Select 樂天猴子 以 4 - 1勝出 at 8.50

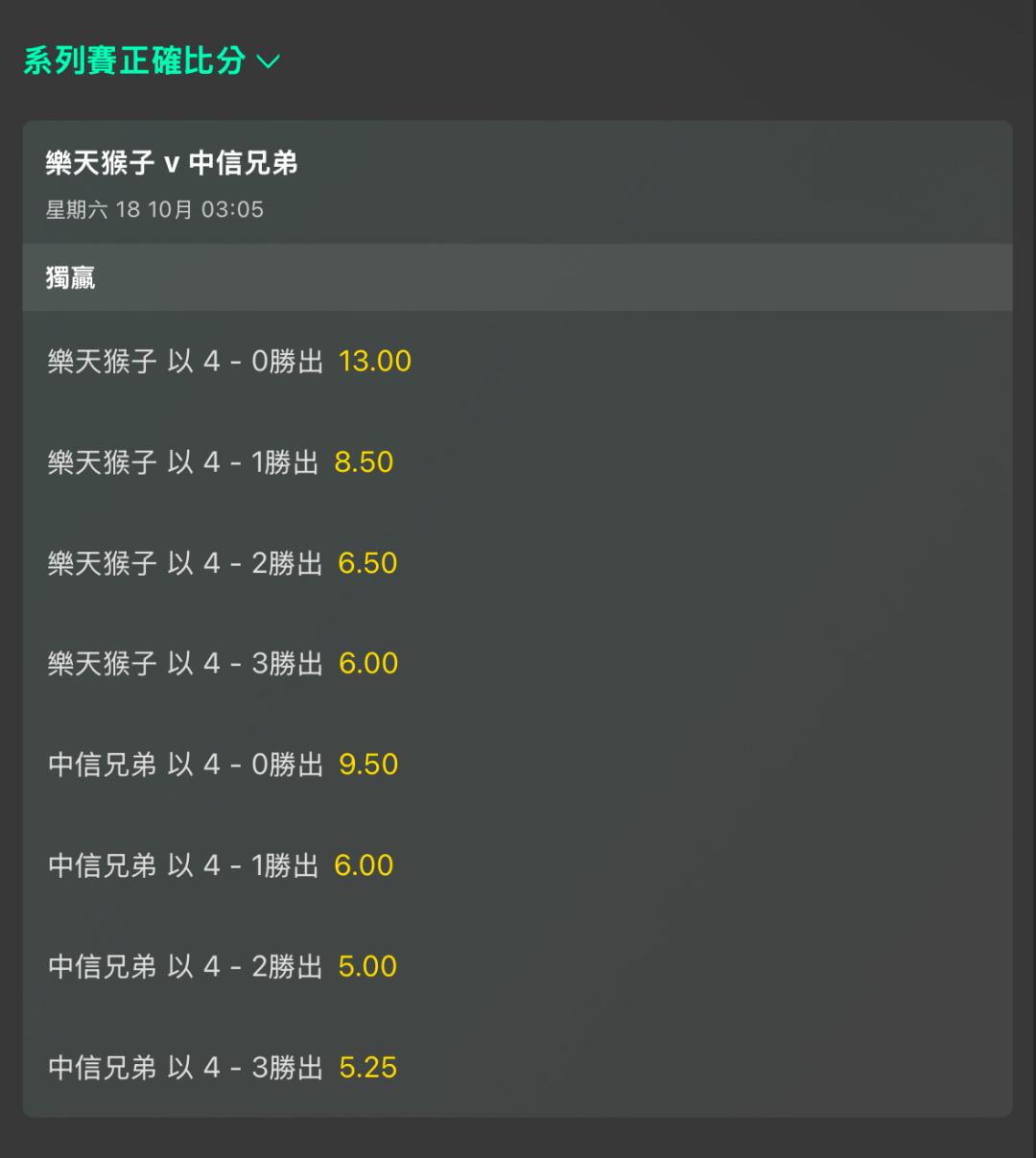517,462
